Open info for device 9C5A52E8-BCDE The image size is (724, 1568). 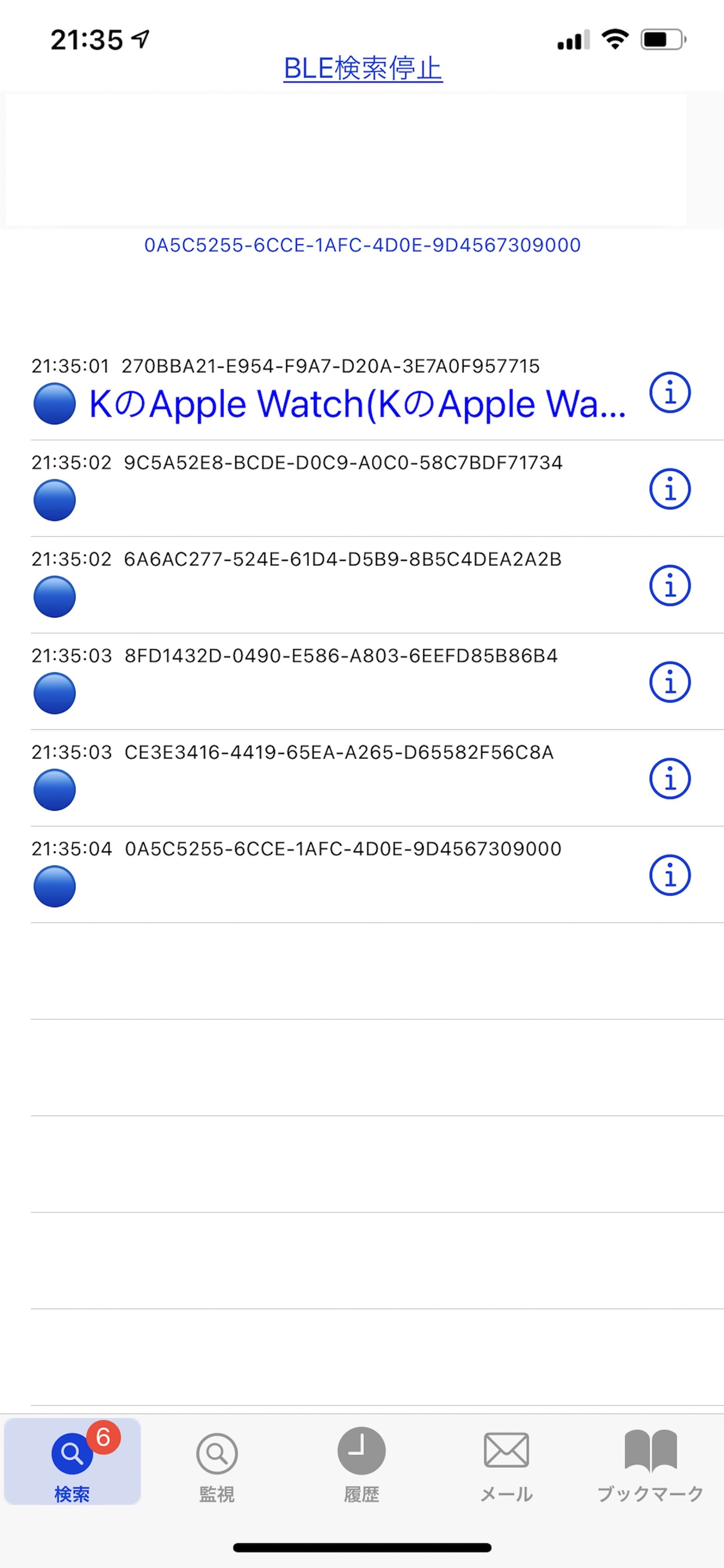click(670, 489)
